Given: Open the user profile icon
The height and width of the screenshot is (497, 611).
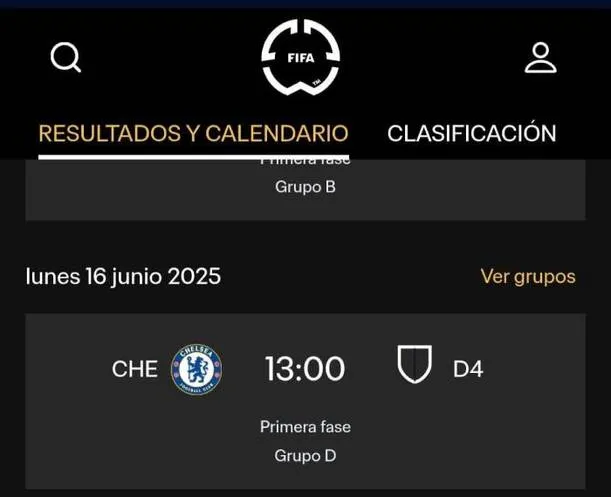Looking at the screenshot, I should [x=540, y=58].
